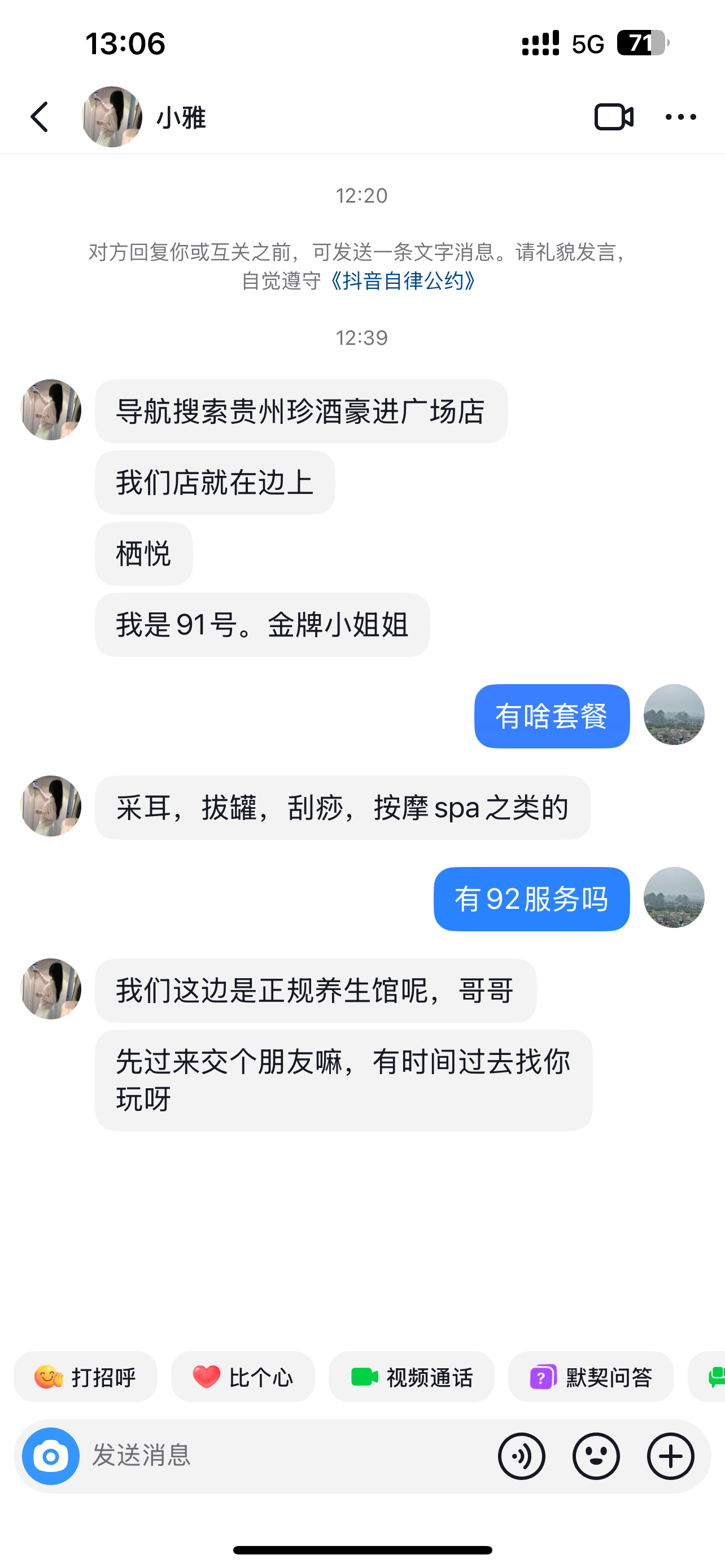The height and width of the screenshot is (1568, 725).
Task: Open the emoji picker
Action: [x=596, y=1456]
